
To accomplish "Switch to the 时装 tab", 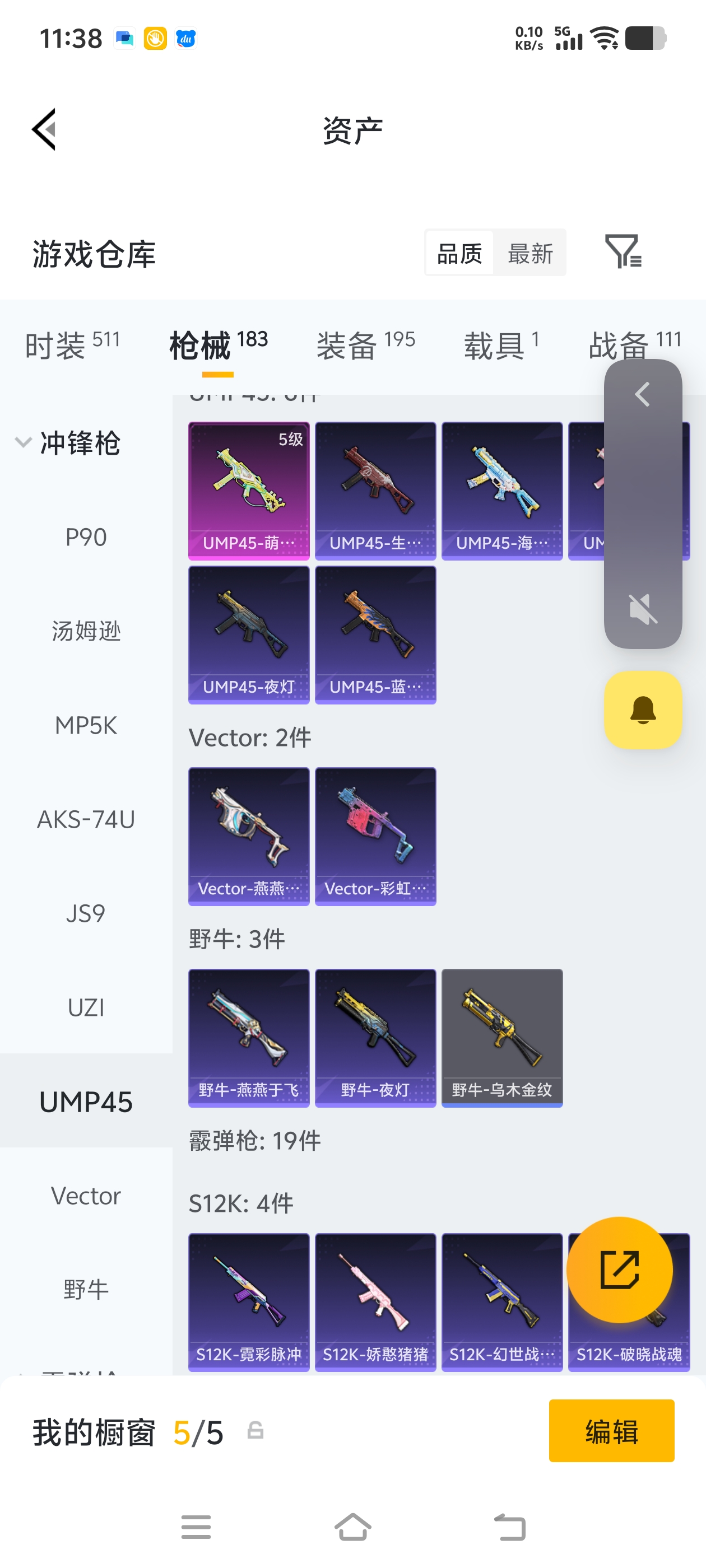I will (72, 345).
